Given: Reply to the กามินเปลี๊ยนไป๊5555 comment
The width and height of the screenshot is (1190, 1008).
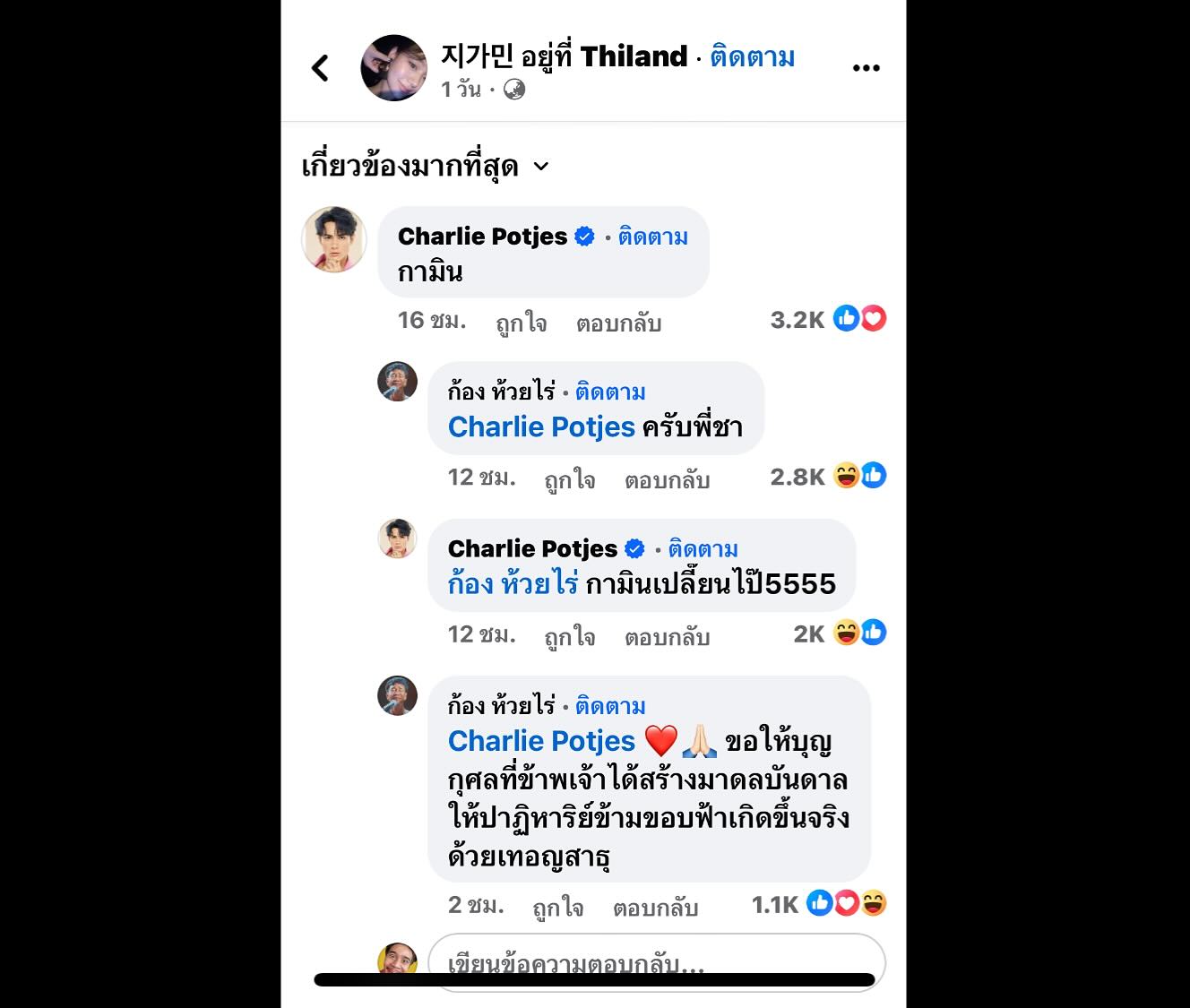Looking at the screenshot, I should [667, 636].
